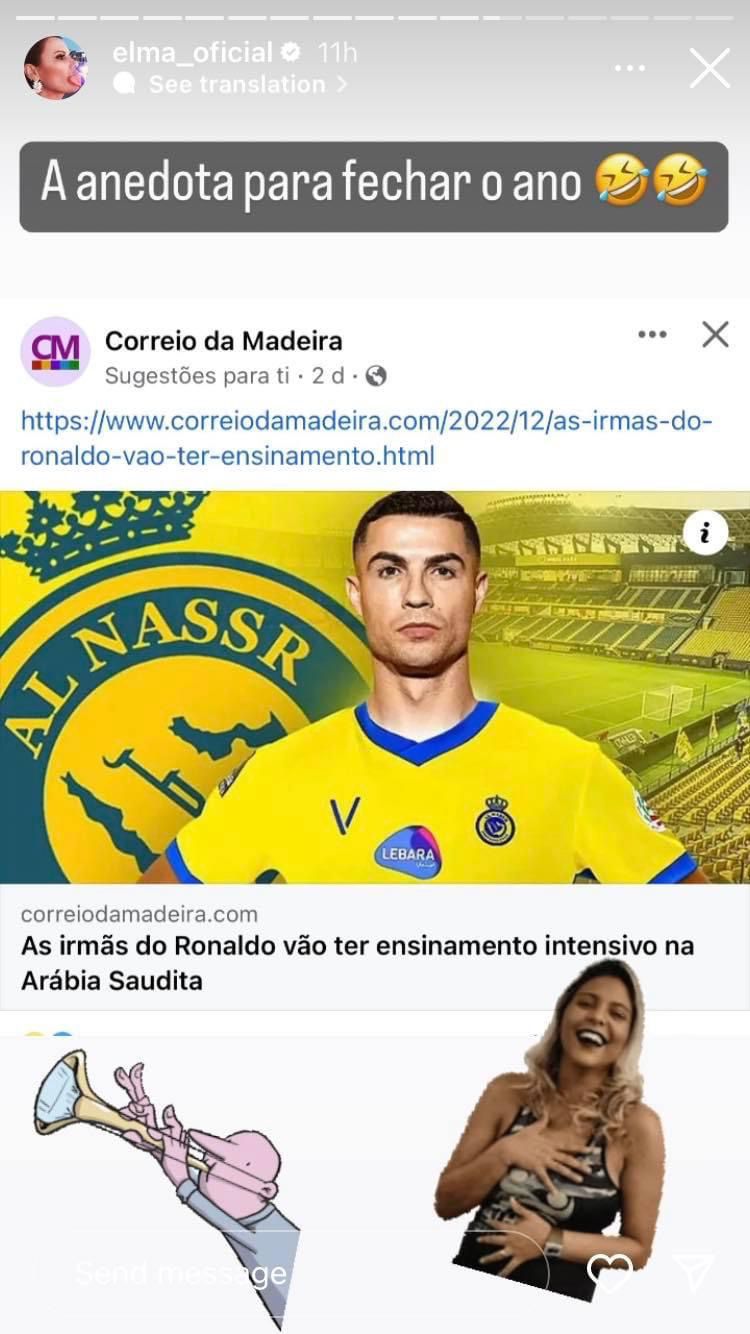Image resolution: width=750 pixels, height=1334 pixels.
Task: Like this story with the heart
Action: [609, 1272]
